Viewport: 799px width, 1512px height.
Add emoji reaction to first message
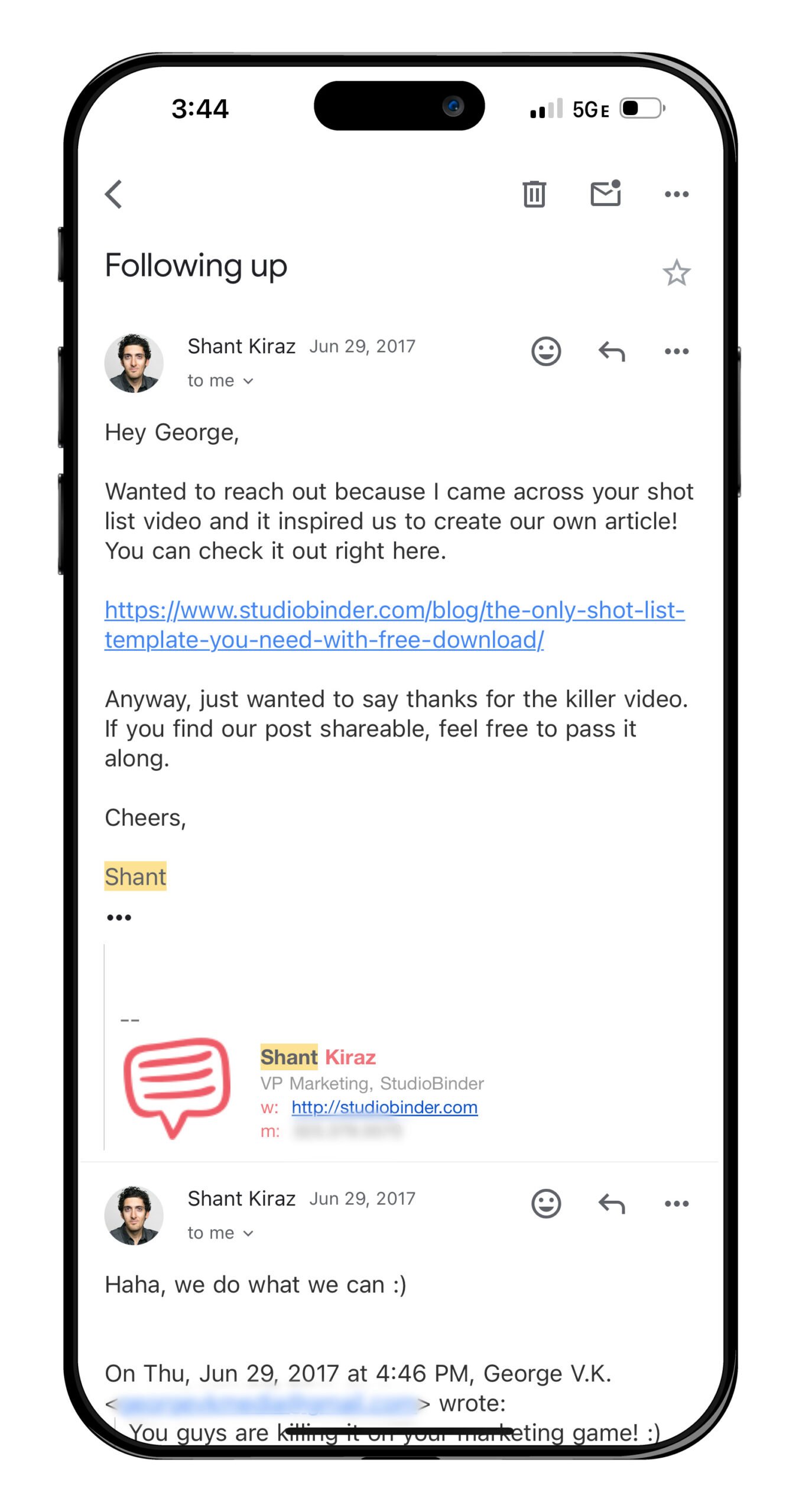click(545, 351)
